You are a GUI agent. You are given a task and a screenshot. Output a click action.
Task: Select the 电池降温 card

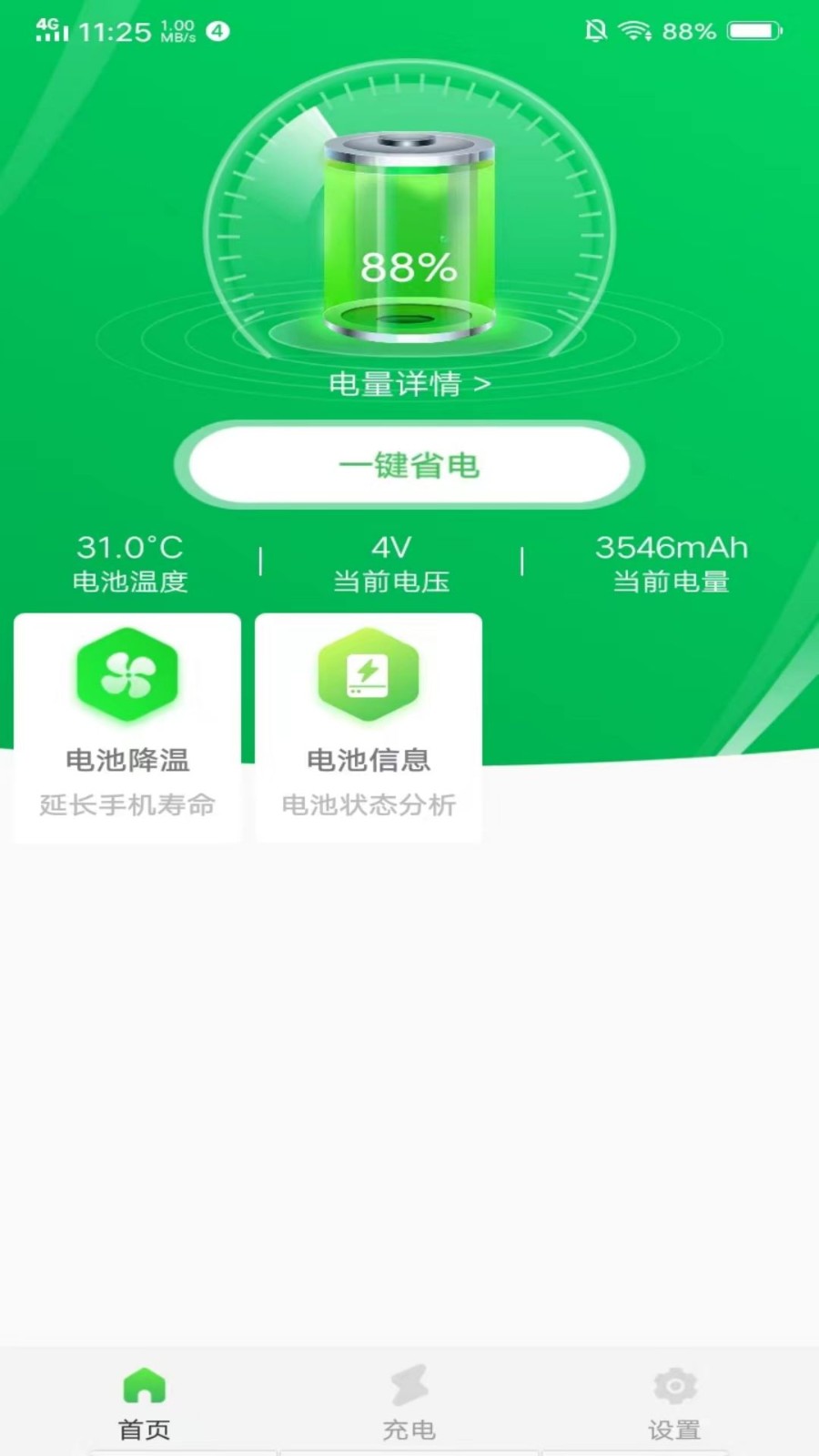pos(126,726)
